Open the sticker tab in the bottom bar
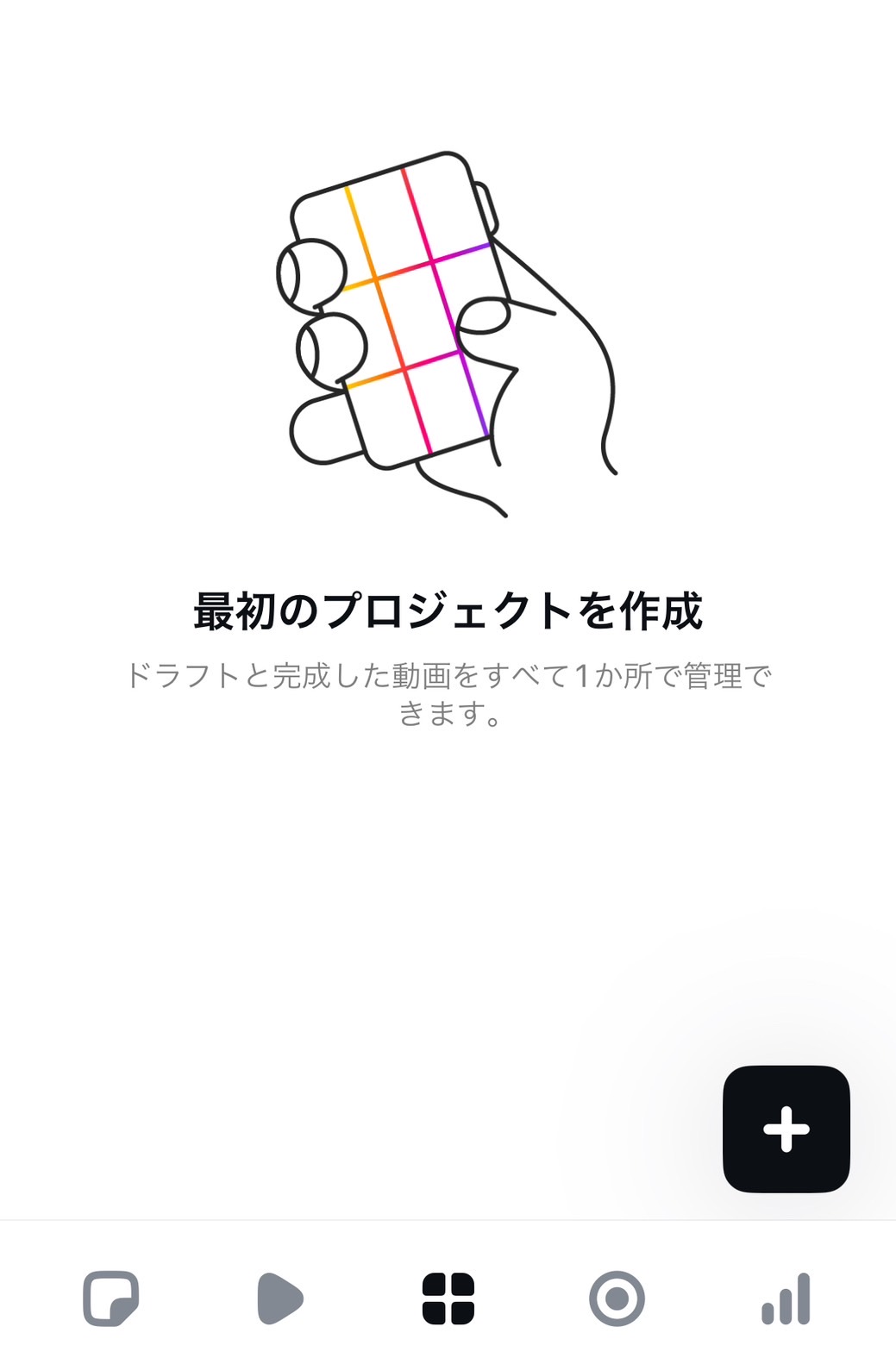The height and width of the screenshot is (1358, 896). (x=110, y=1298)
